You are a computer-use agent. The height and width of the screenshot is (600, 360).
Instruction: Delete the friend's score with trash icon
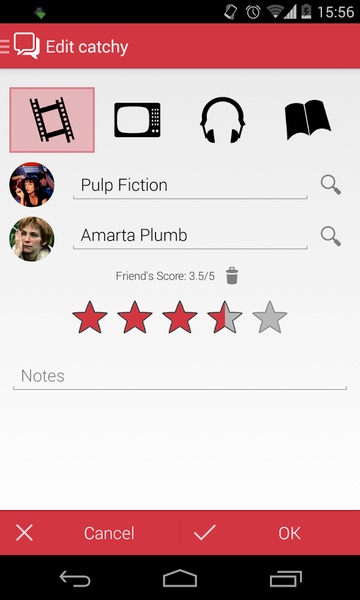pyautogui.click(x=232, y=276)
